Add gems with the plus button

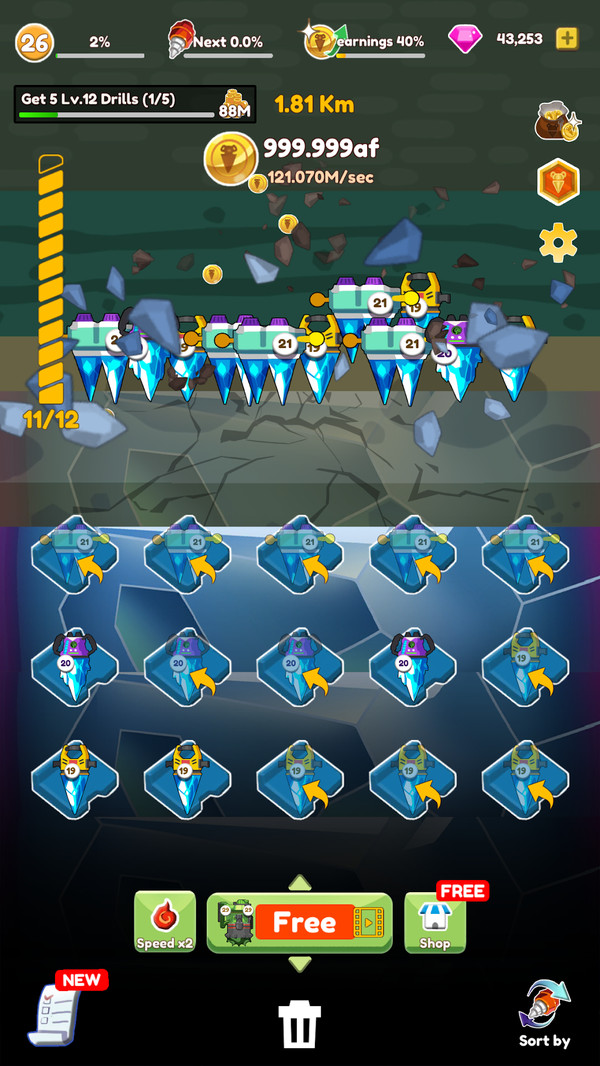pos(567,39)
